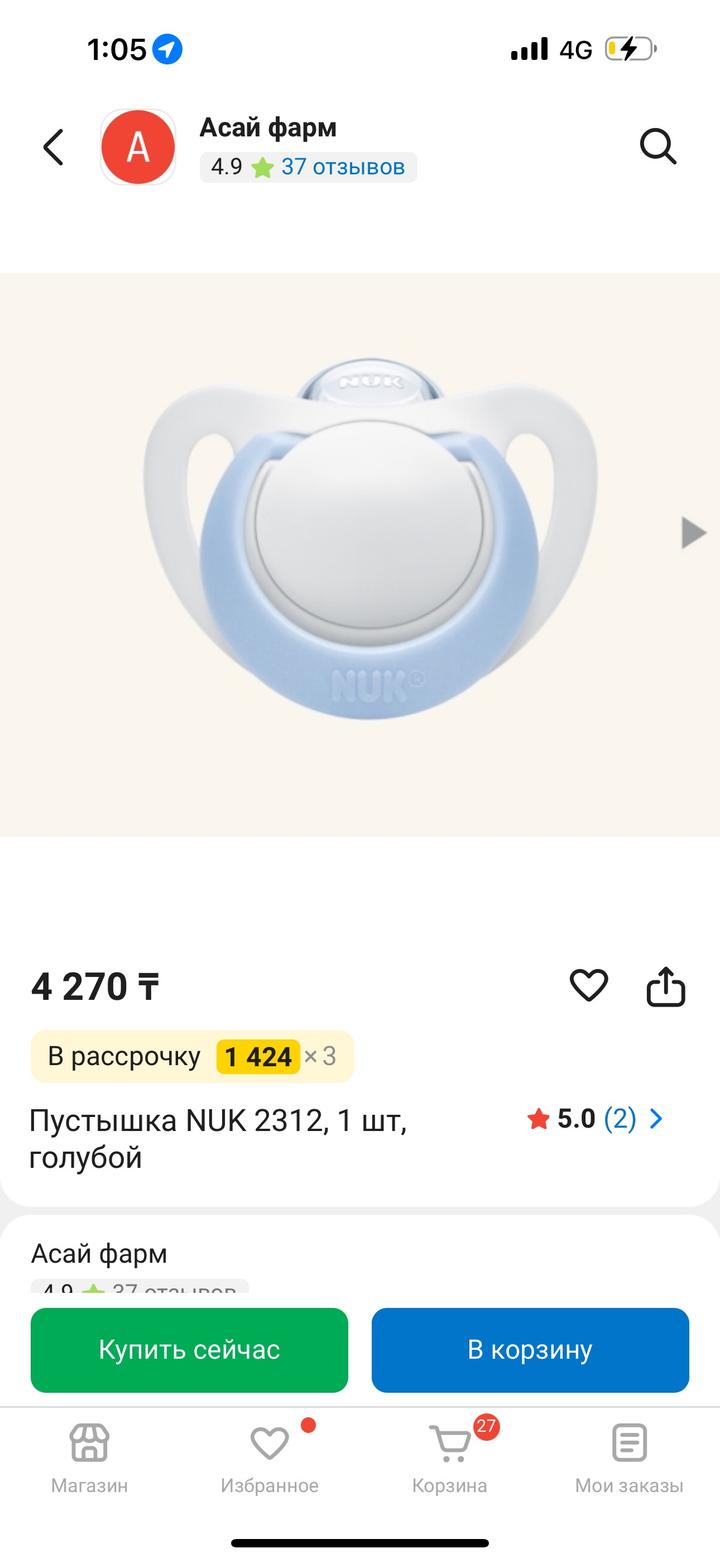Go to the Мои заказы tab
720x1561 pixels.
[x=629, y=1457]
